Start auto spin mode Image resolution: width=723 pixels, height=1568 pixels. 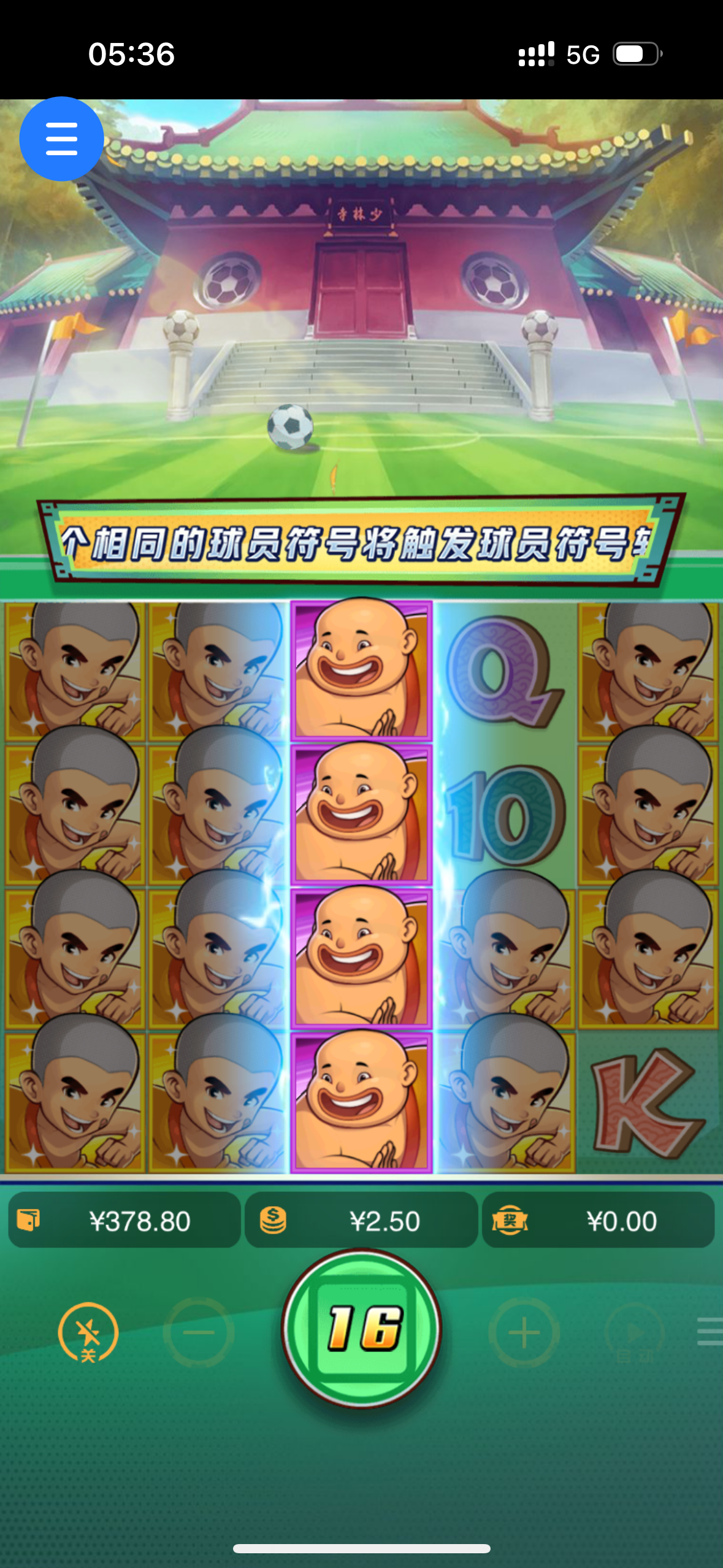634,1332
